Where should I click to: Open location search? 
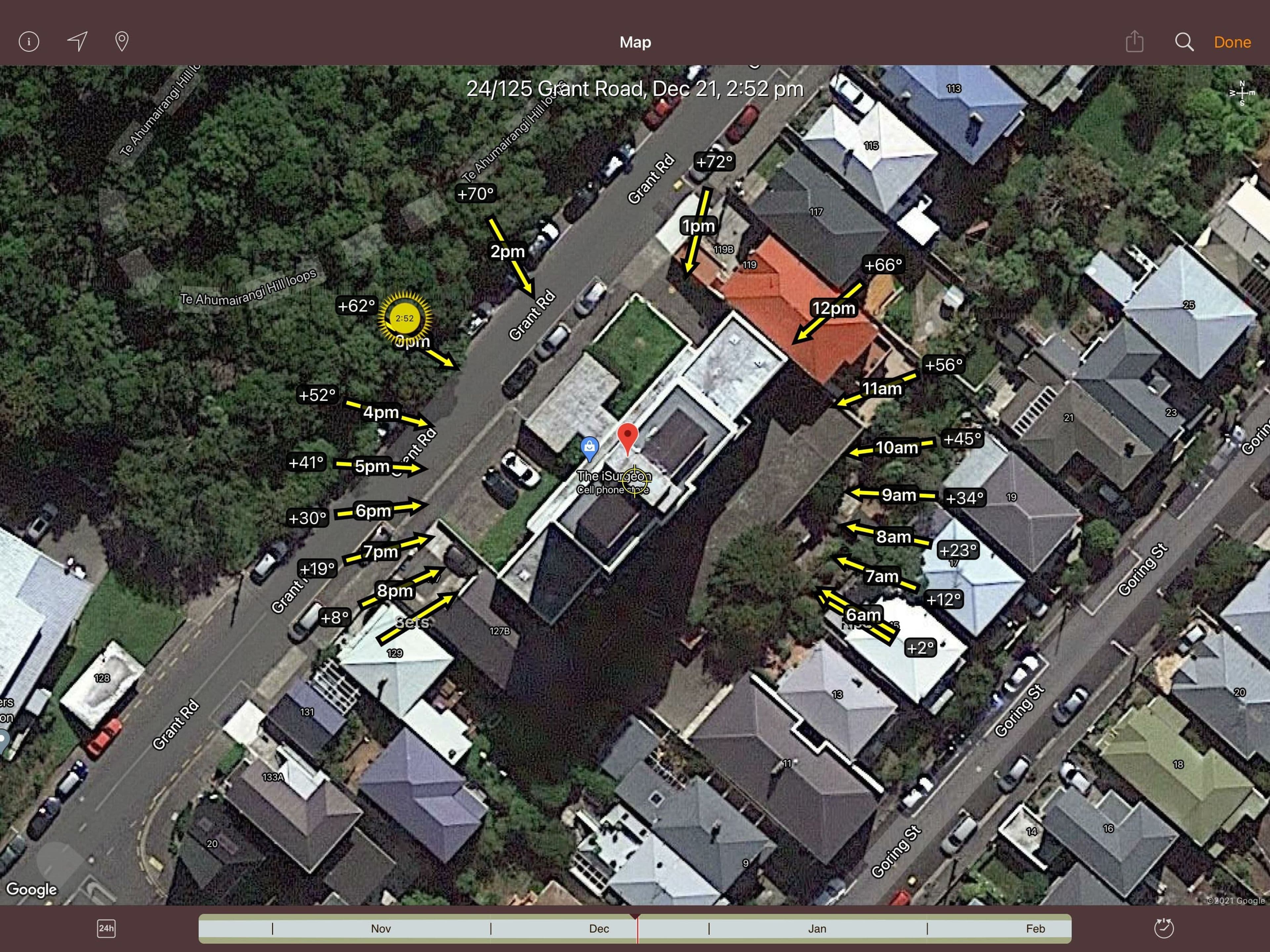click(x=1184, y=41)
